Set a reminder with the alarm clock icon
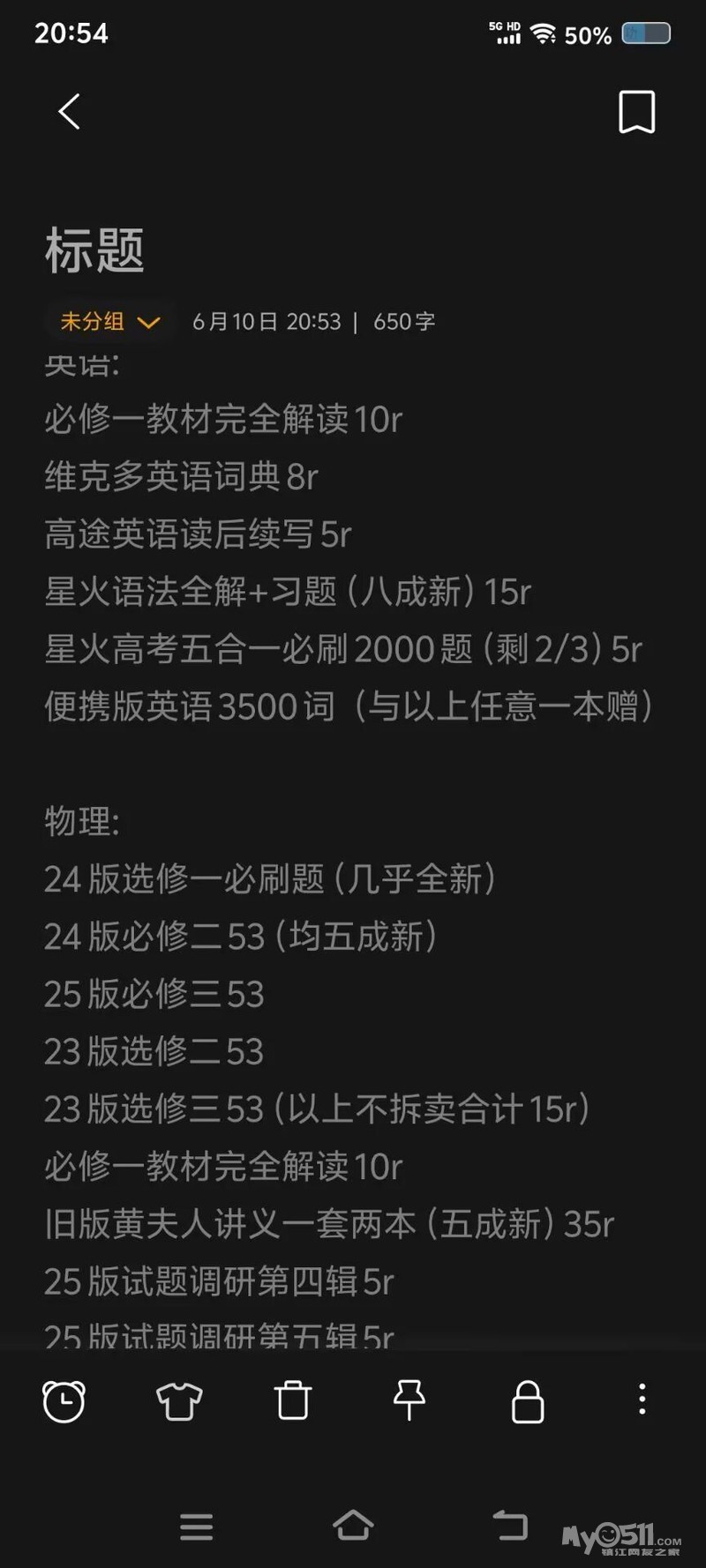 (x=64, y=1400)
